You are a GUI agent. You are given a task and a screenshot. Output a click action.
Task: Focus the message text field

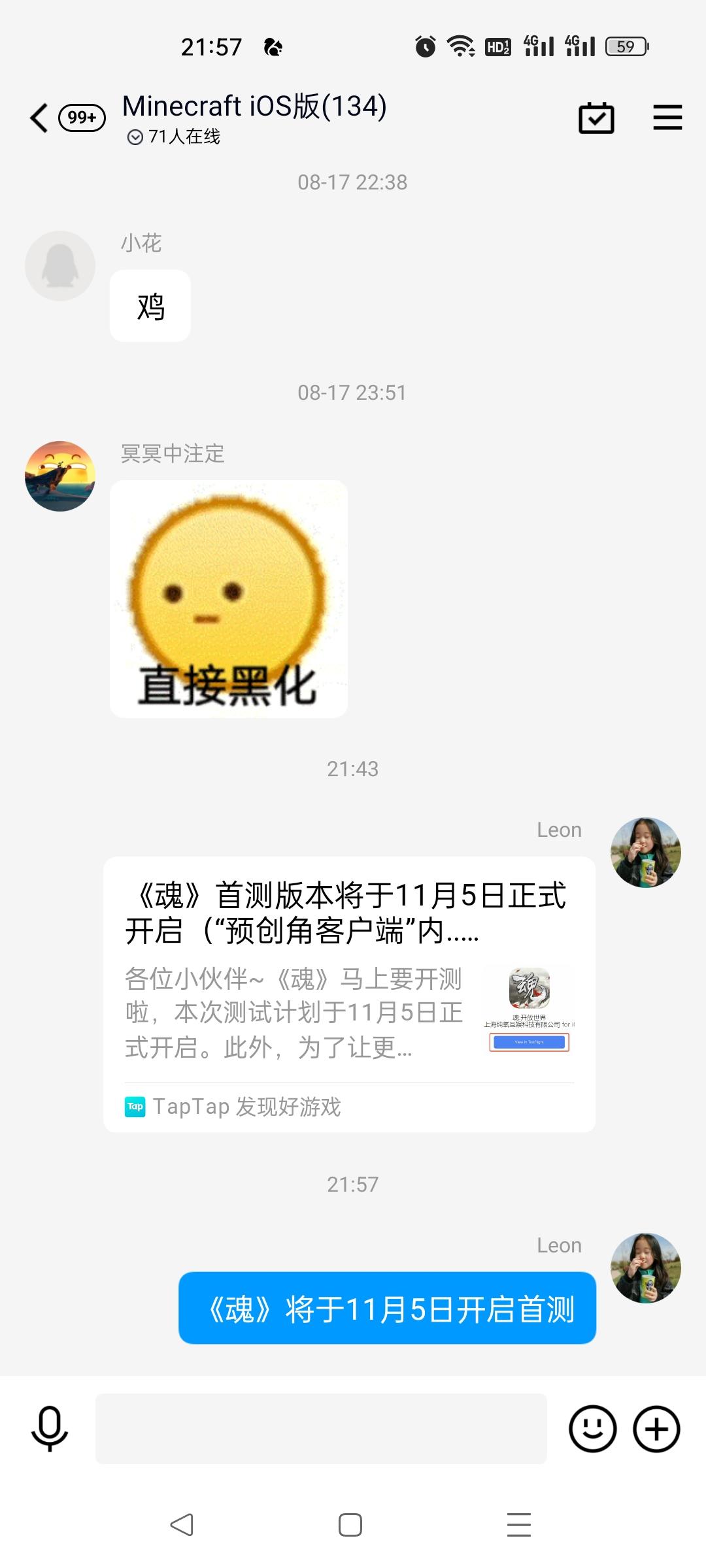321,1429
